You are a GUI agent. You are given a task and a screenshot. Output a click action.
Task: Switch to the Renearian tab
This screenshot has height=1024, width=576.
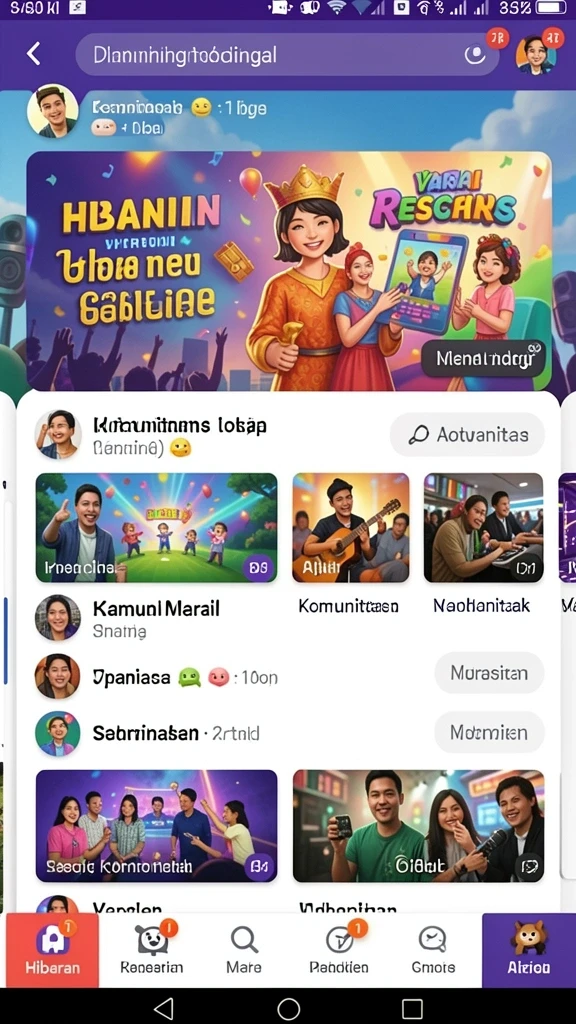pos(152,950)
